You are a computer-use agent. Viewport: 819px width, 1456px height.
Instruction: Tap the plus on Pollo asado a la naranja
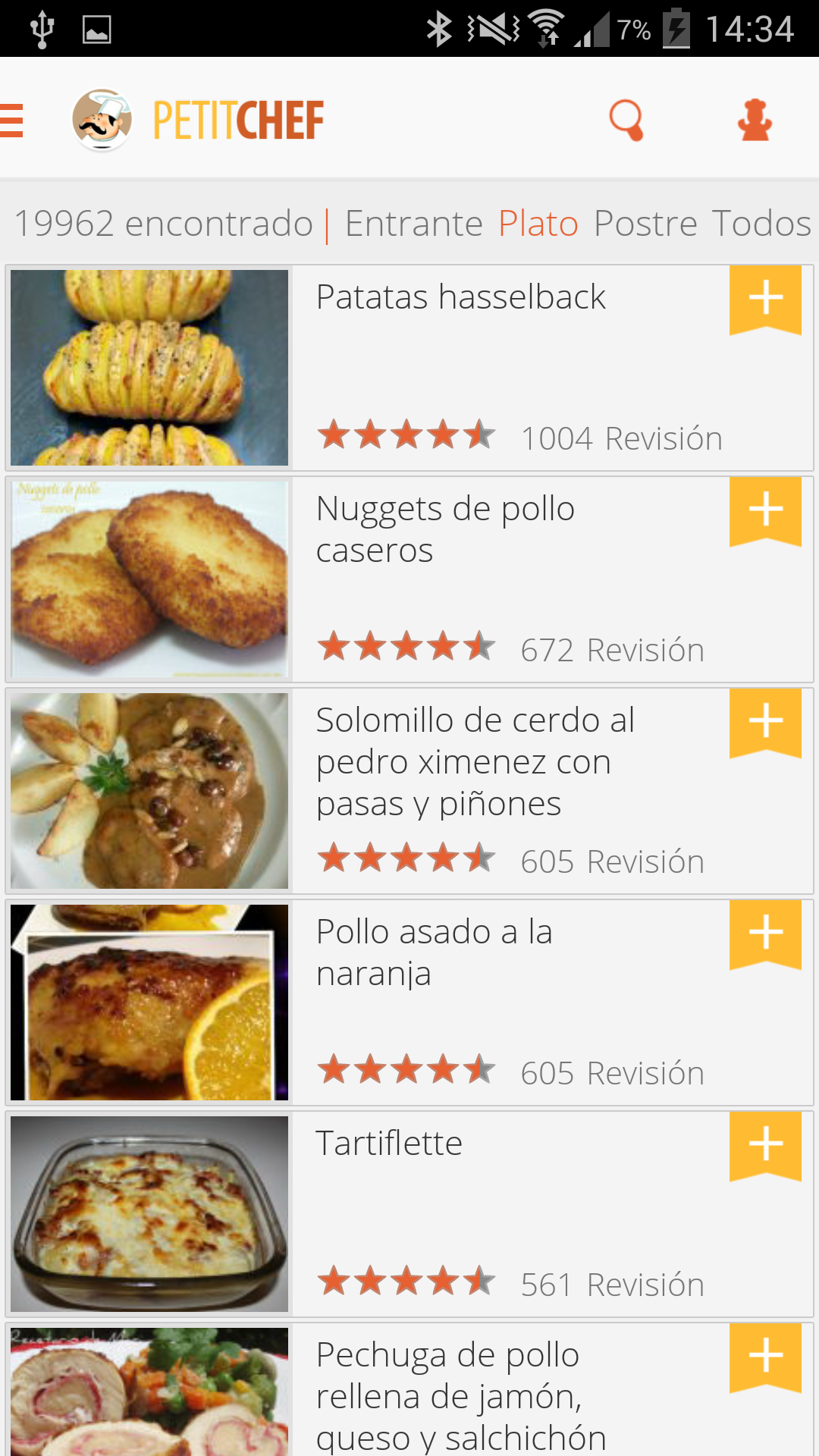[x=765, y=933]
